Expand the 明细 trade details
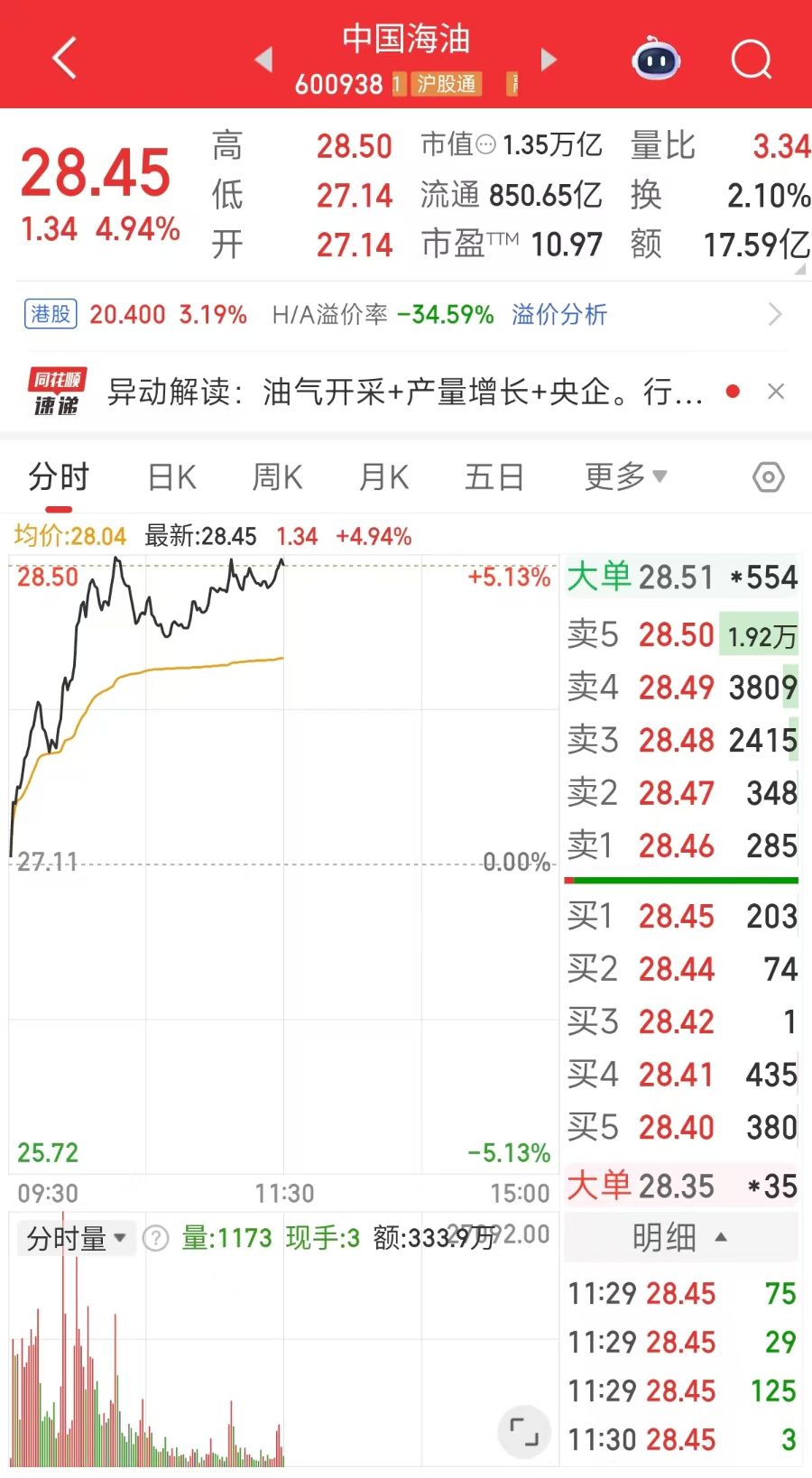The height and width of the screenshot is (1478, 812). 681,1237
